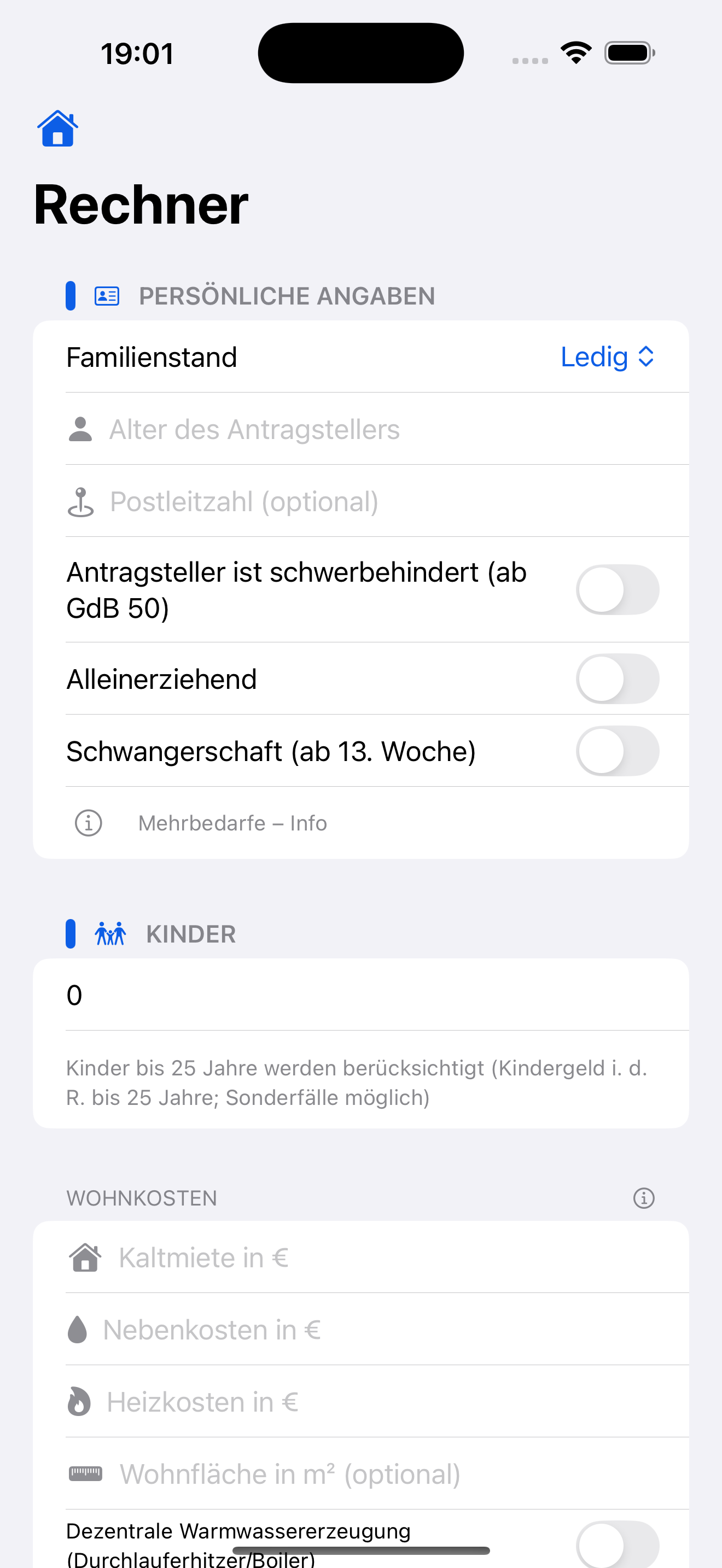Click the map pin icon for Postleitzahl
The width and height of the screenshot is (722, 1568).
point(80,501)
